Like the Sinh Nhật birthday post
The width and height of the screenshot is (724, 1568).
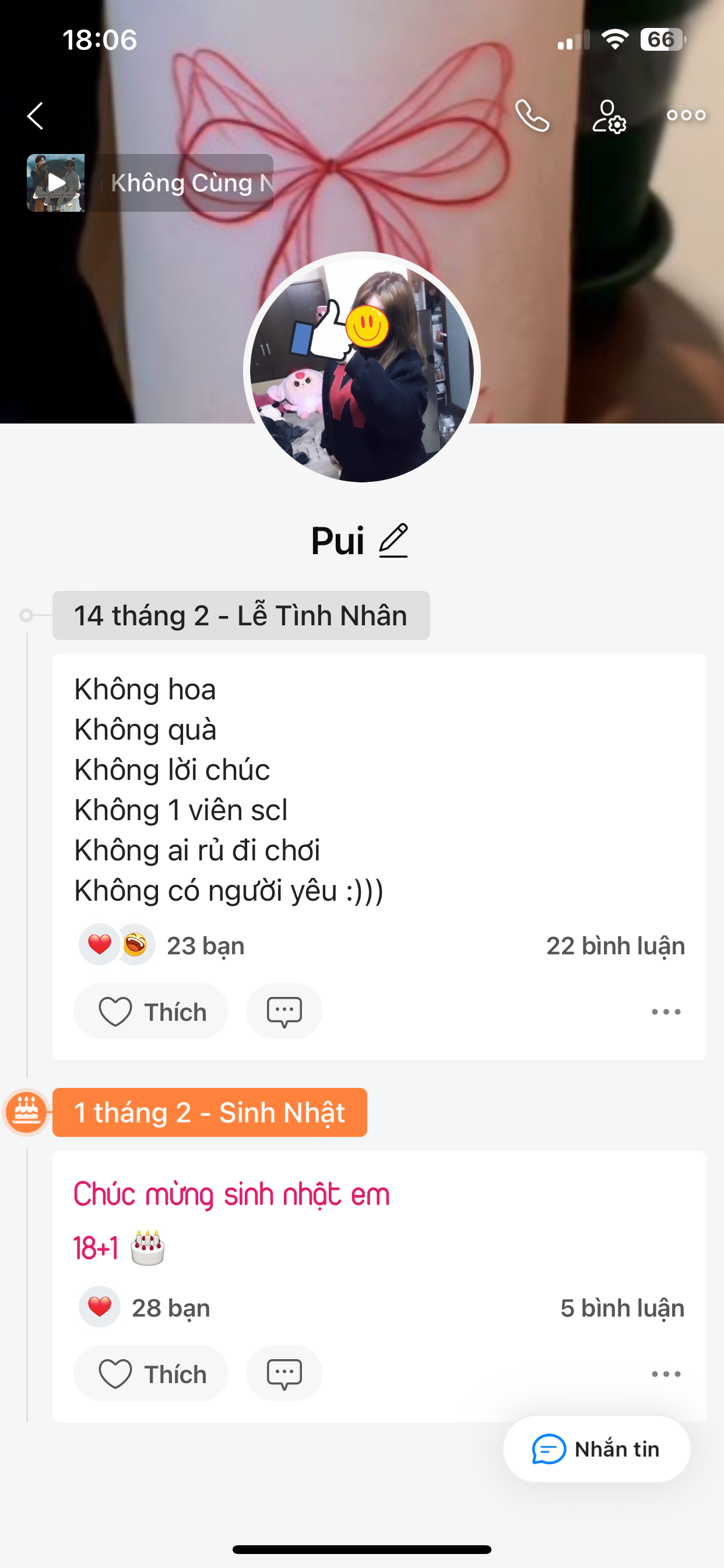(151, 1374)
